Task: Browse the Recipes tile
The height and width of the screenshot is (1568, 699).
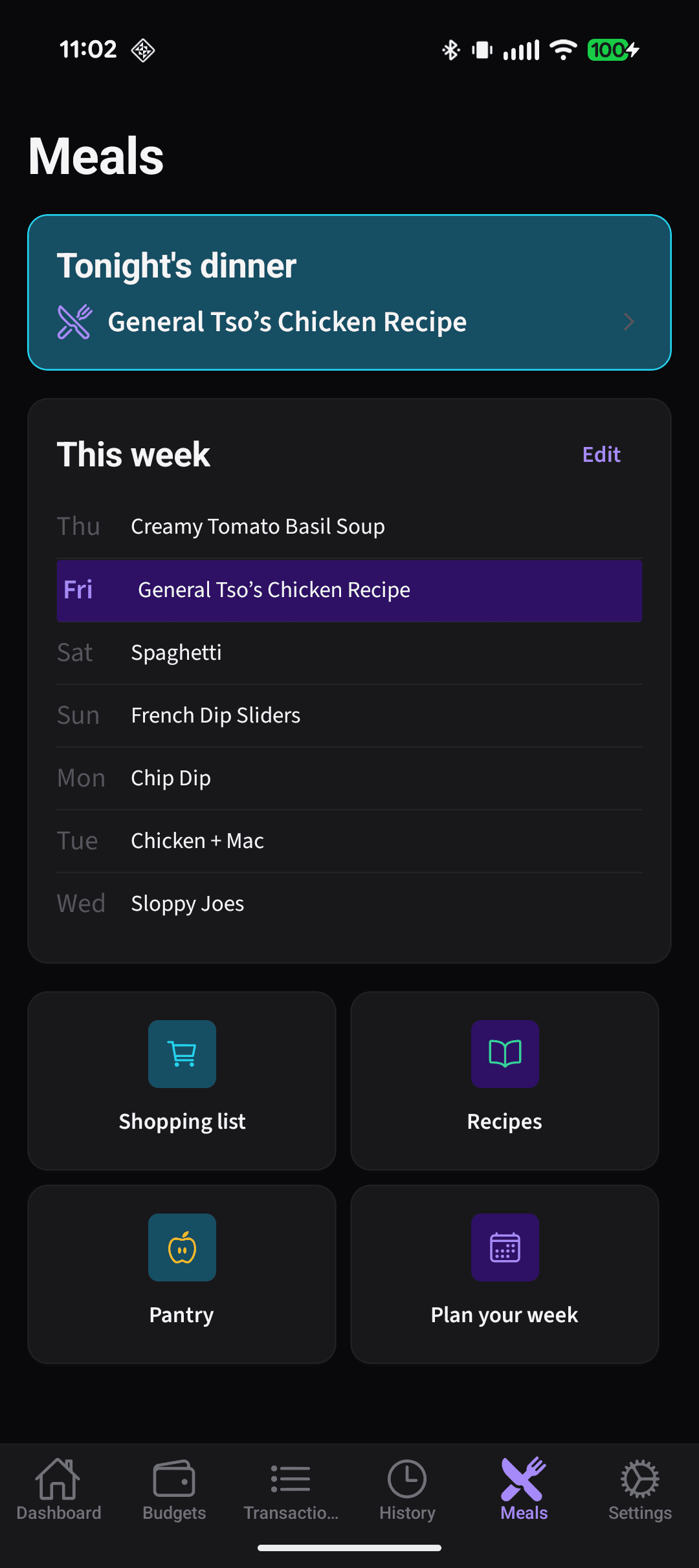Action: [x=505, y=1080]
